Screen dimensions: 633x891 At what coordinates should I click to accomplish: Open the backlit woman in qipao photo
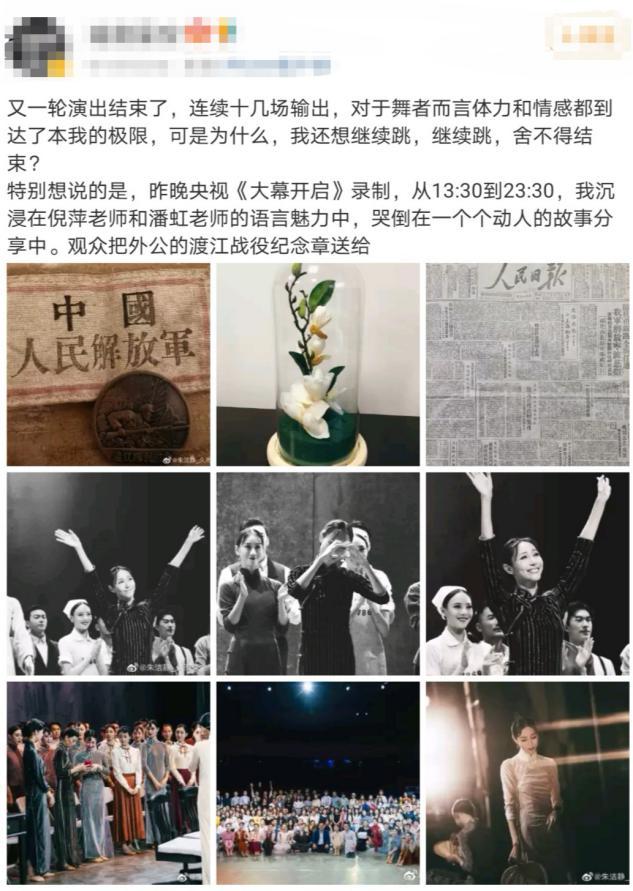[527, 783]
